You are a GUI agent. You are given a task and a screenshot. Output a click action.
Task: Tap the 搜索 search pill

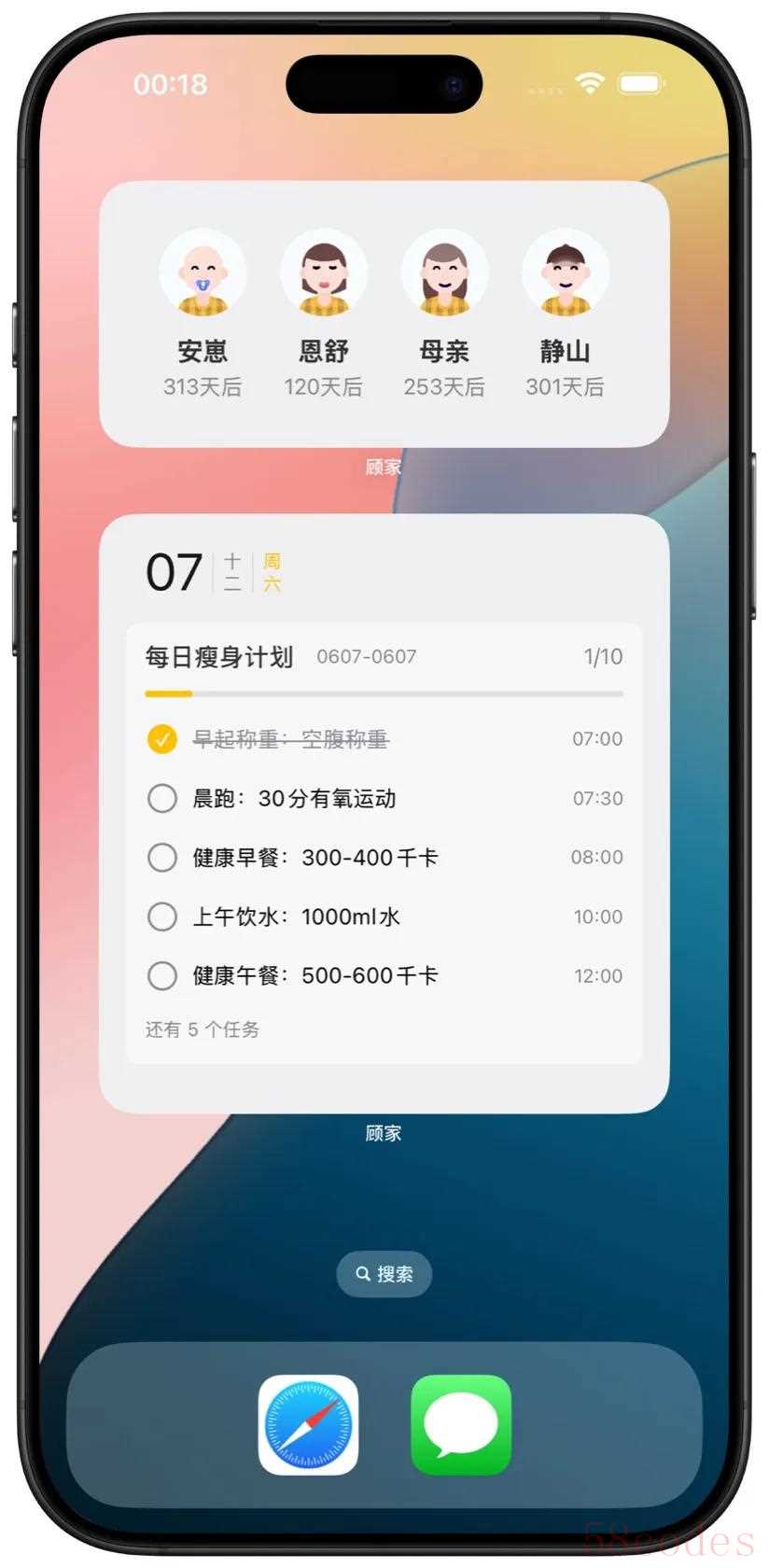(384, 1274)
